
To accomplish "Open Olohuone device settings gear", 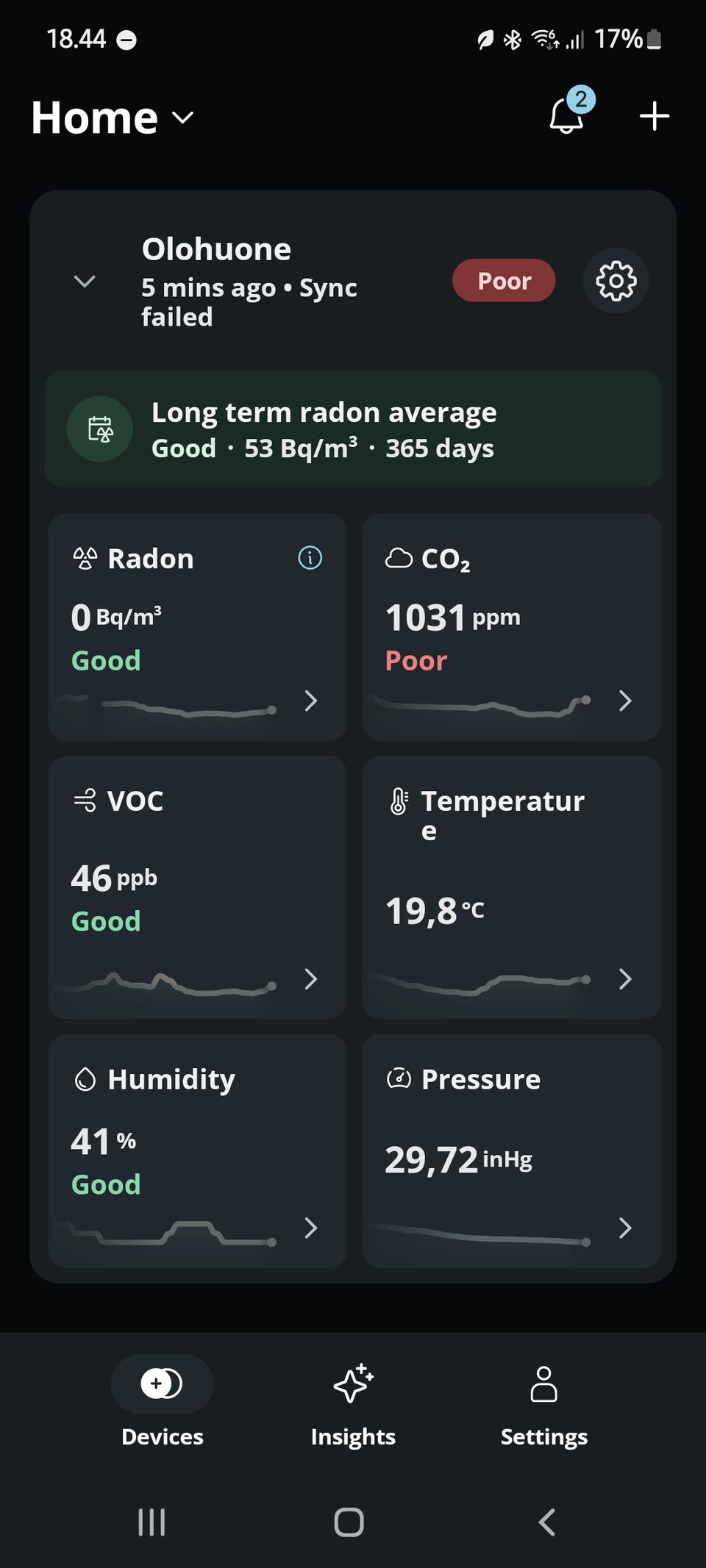I will pos(616,281).
